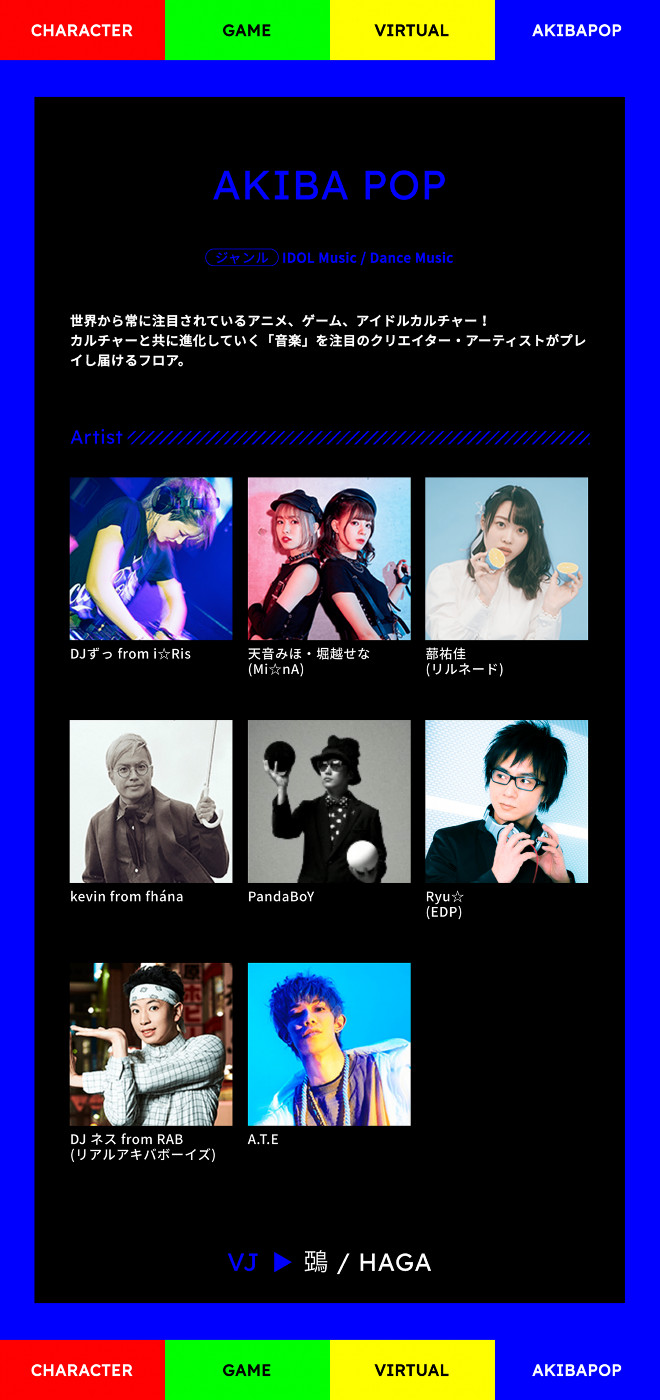Open the DJ ネス from RAB artist tile
The image size is (660, 1400).
coord(151,1044)
